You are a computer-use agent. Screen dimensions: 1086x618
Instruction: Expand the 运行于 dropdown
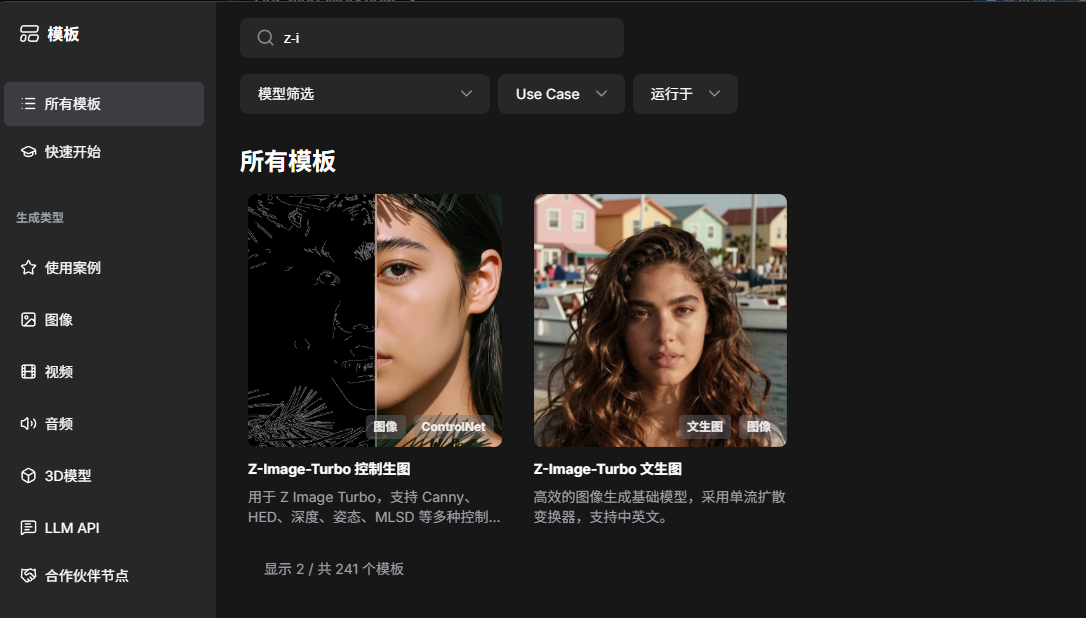point(685,94)
